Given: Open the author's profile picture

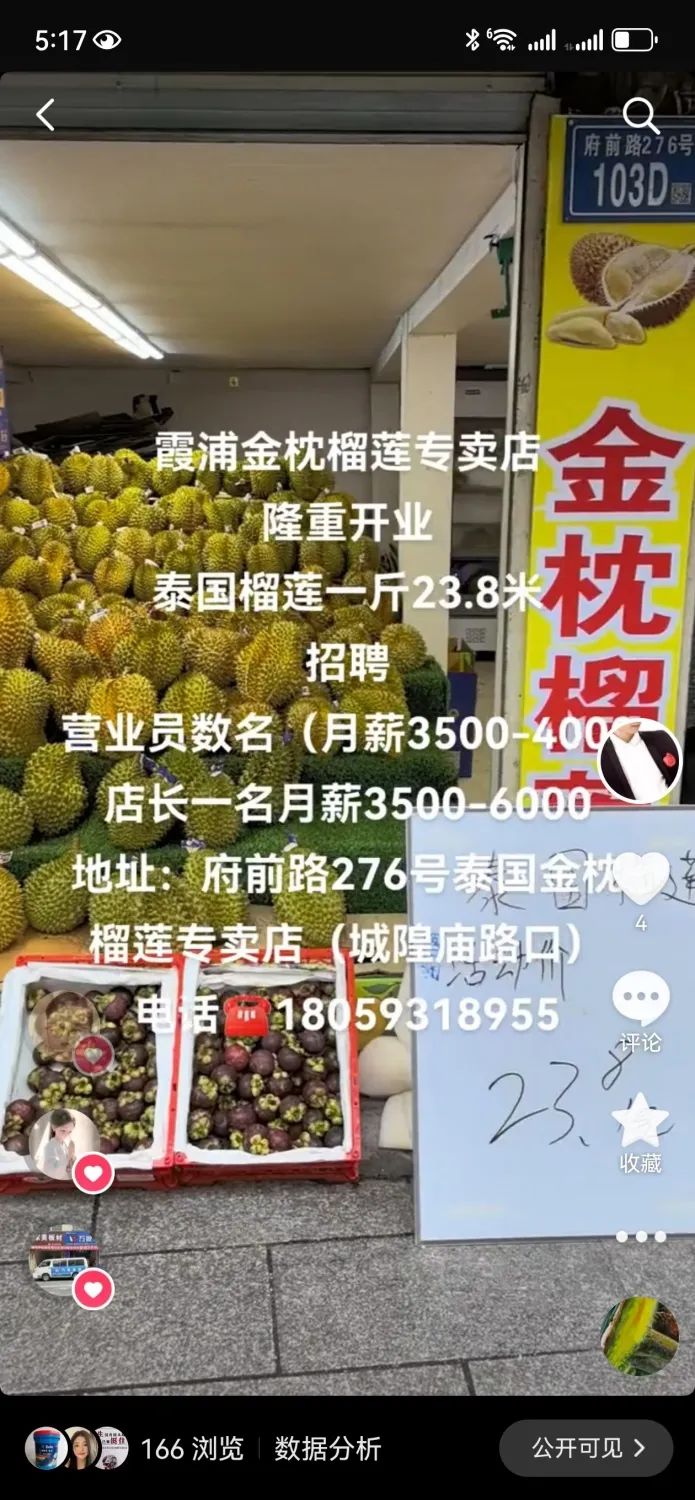Looking at the screenshot, I should pos(640,760).
